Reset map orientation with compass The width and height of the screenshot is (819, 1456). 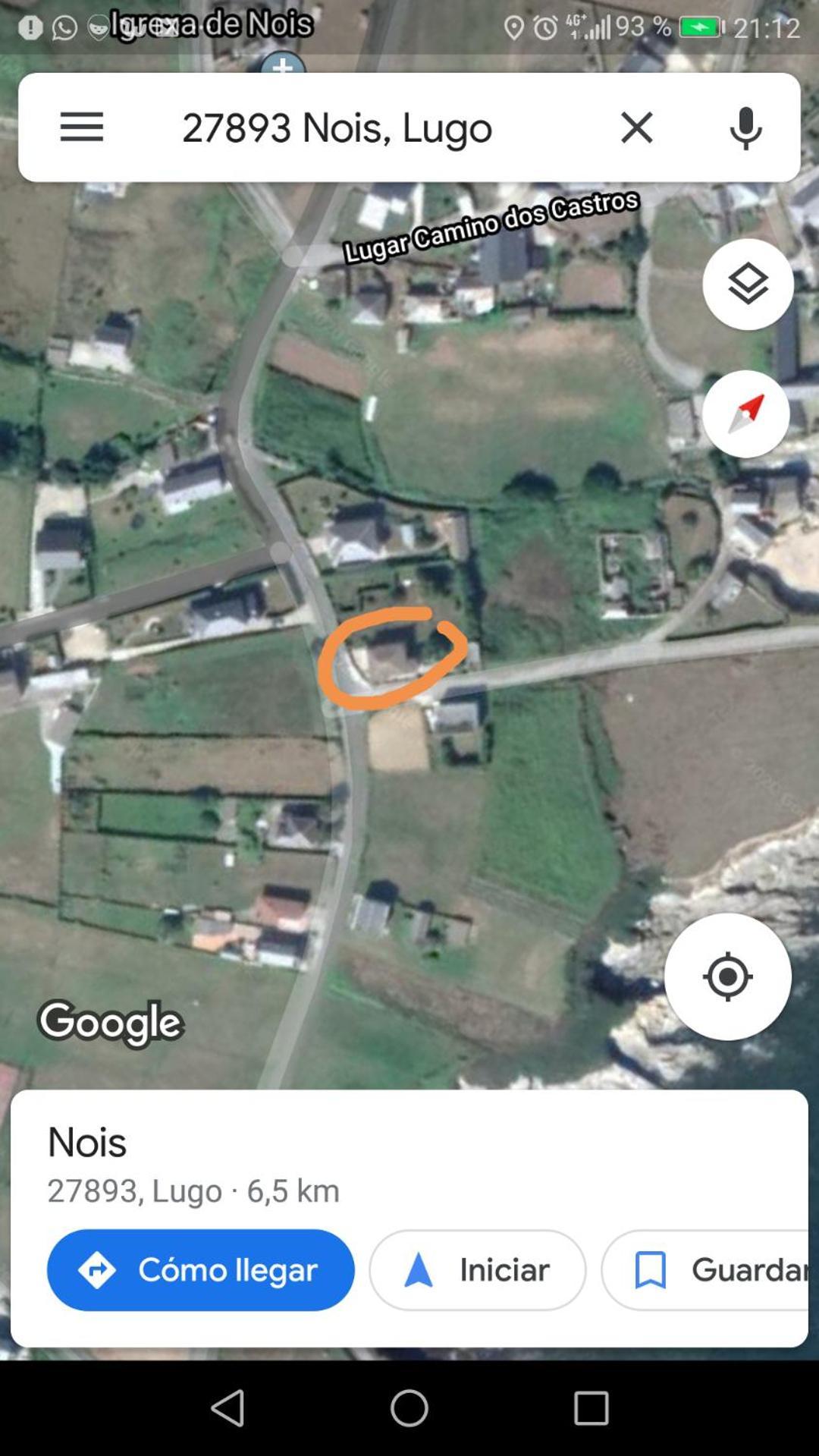coord(746,414)
